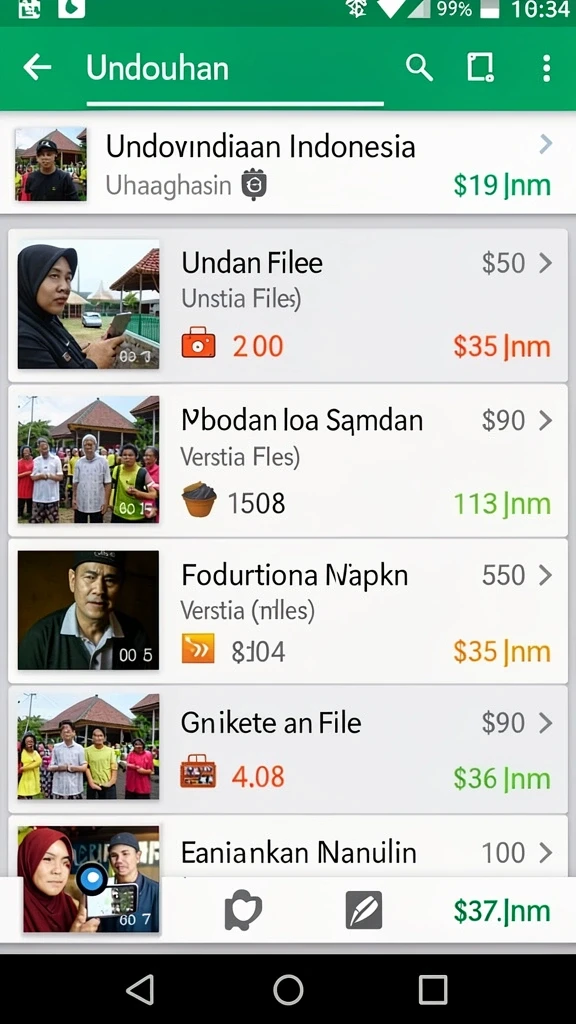Viewport: 576px width, 1024px height.
Task: Open recent apps from navigation bar
Action: (433, 989)
